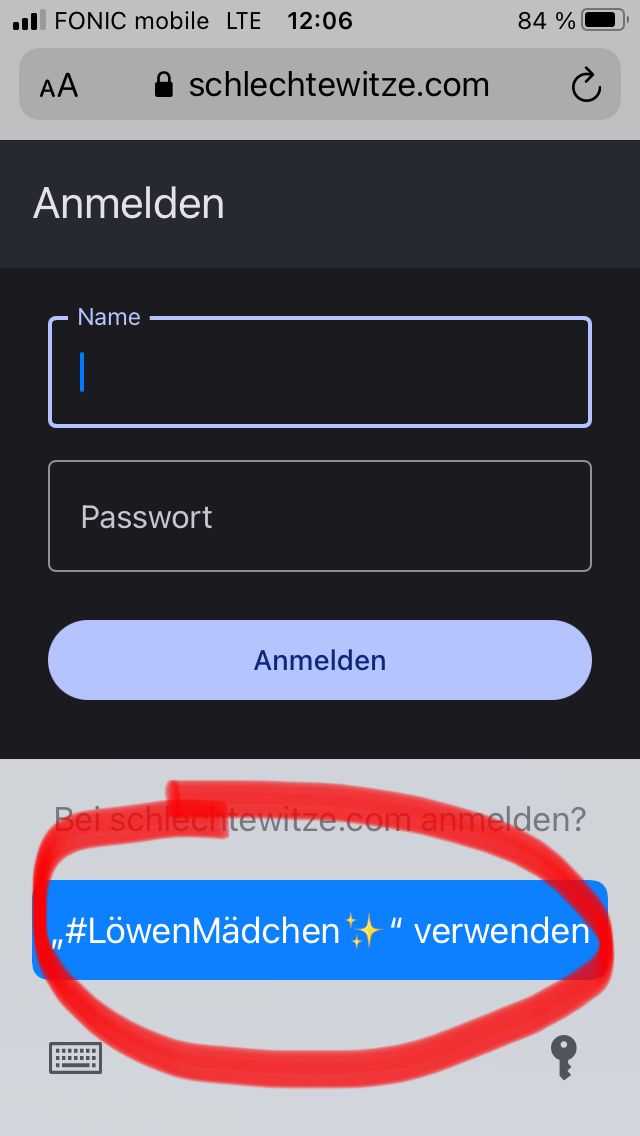
Task: Open saved passwords via key icon
Action: [564, 1057]
